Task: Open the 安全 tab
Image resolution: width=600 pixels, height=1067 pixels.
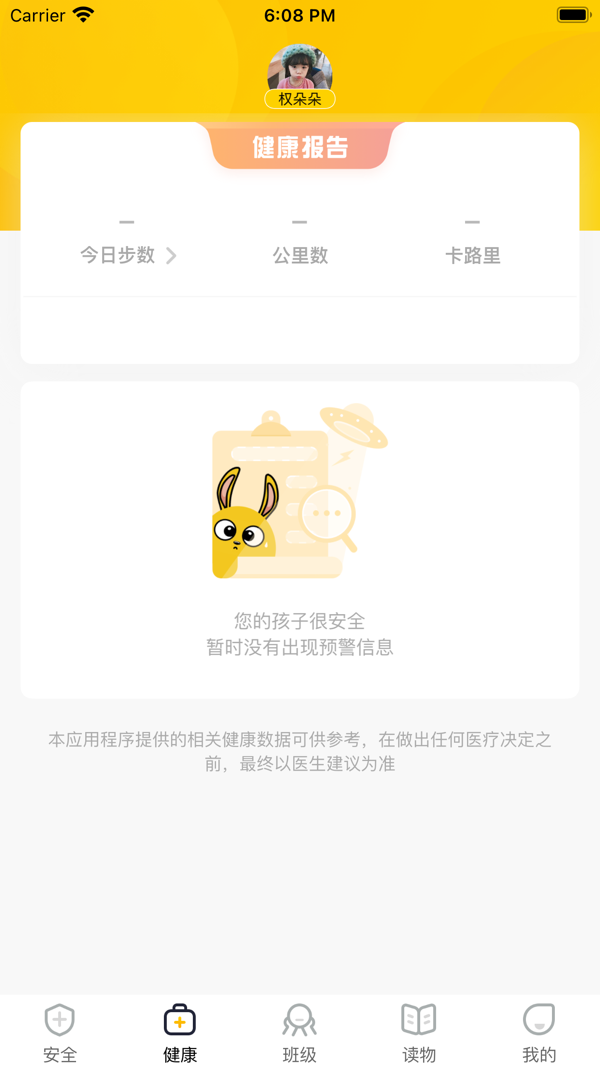Action: [x=60, y=1032]
